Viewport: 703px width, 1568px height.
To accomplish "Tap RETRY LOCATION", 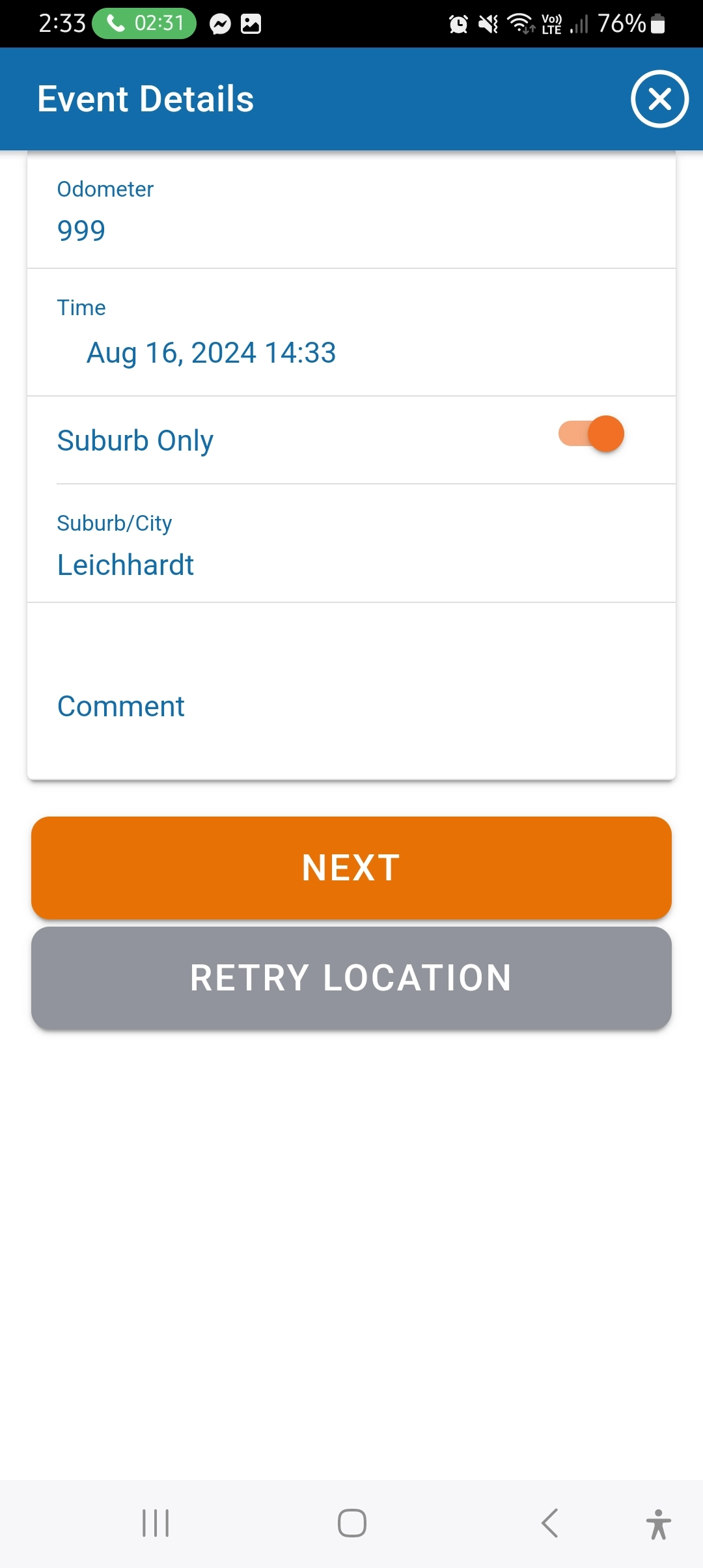I will [351, 978].
